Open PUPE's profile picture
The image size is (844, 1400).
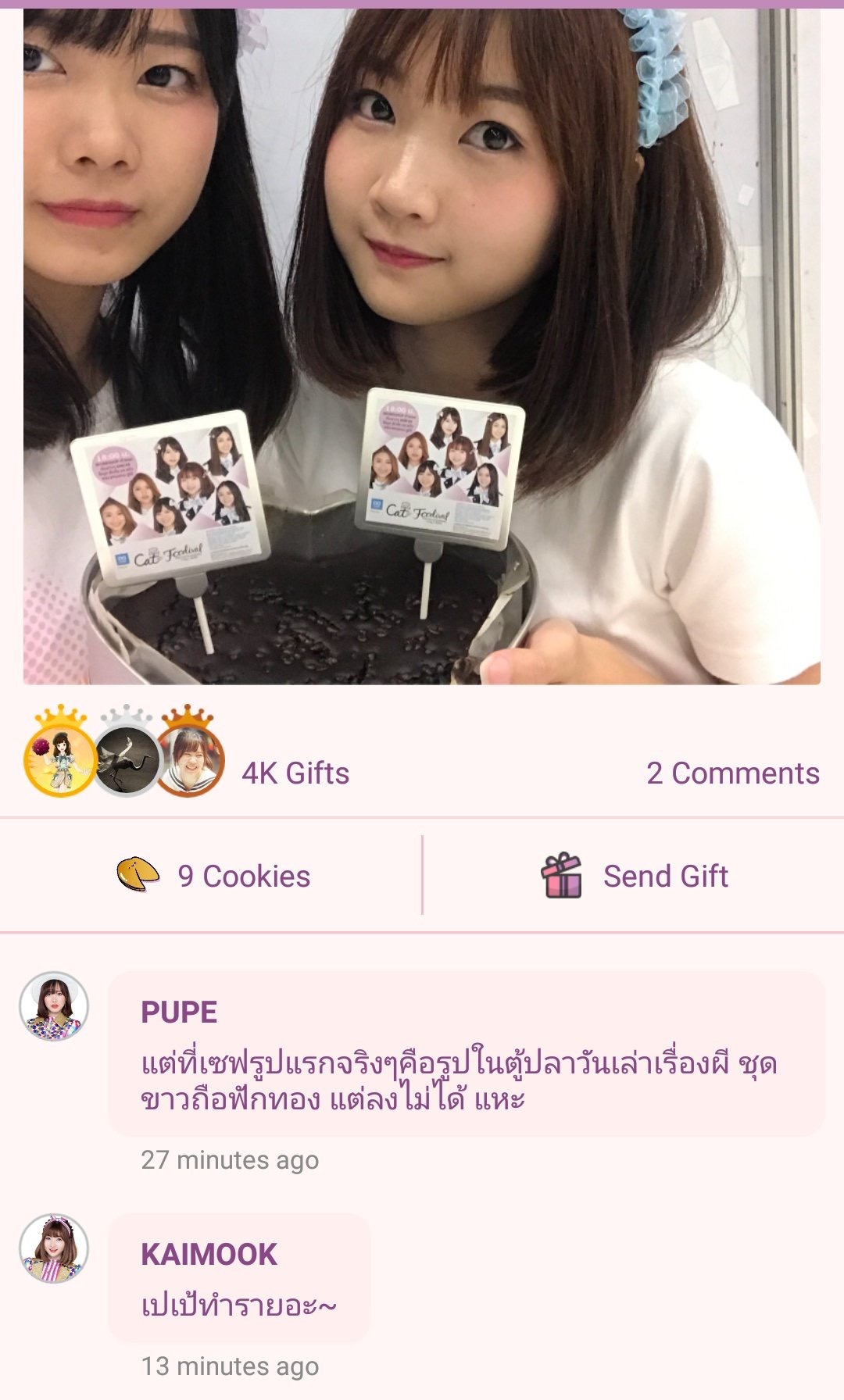pos(54,1006)
